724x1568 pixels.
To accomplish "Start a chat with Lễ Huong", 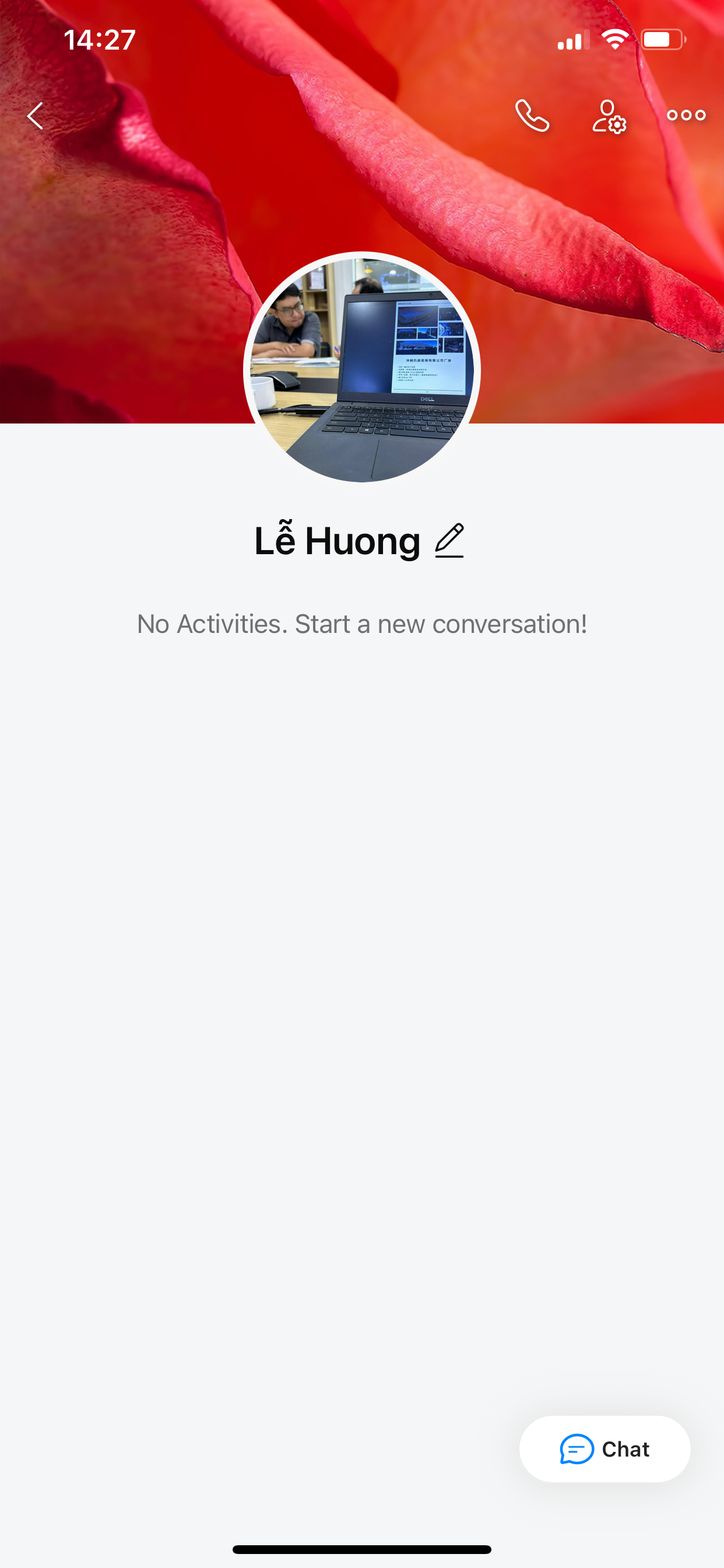I will click(x=604, y=1448).
